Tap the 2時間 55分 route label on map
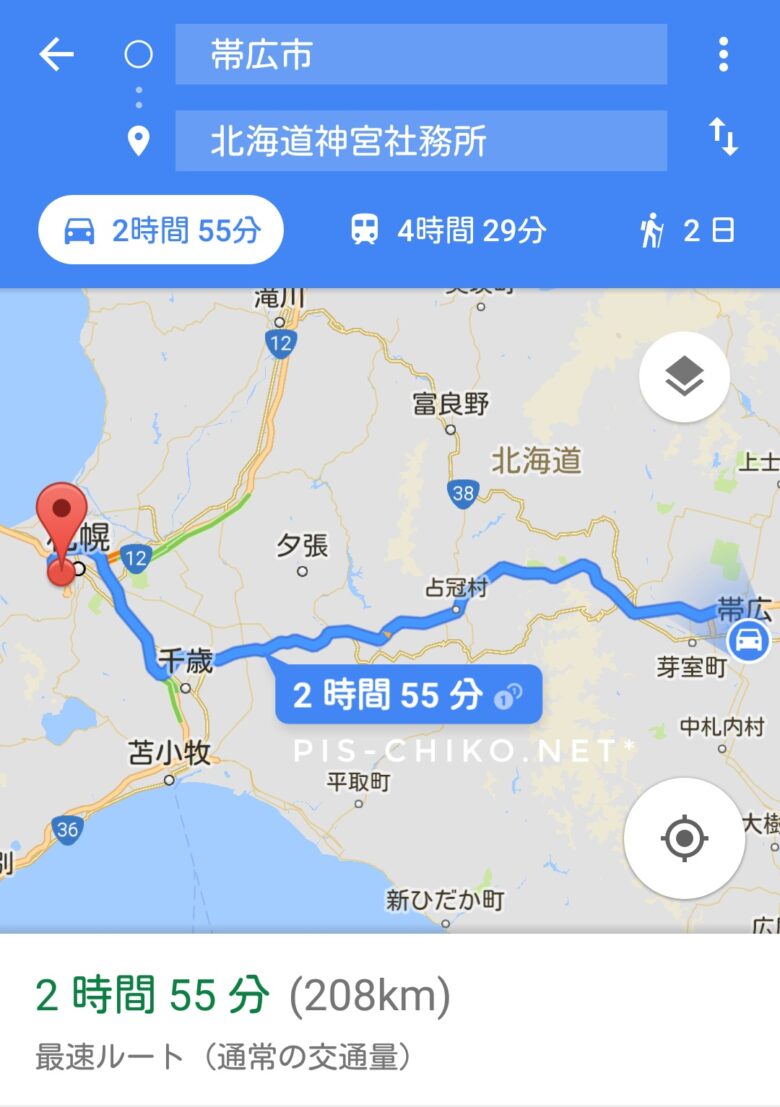 pyautogui.click(x=408, y=695)
